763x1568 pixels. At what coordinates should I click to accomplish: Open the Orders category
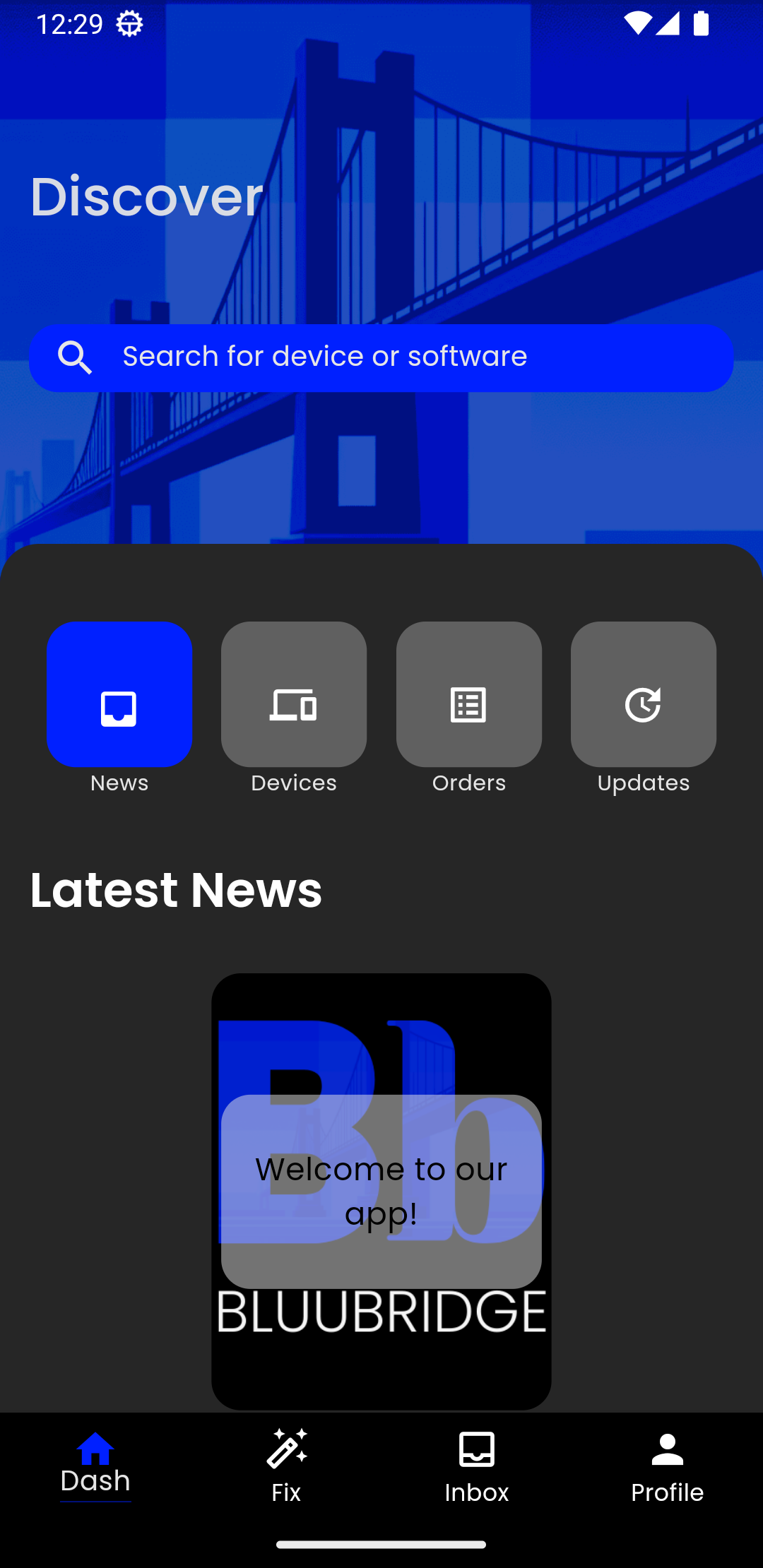tap(469, 695)
